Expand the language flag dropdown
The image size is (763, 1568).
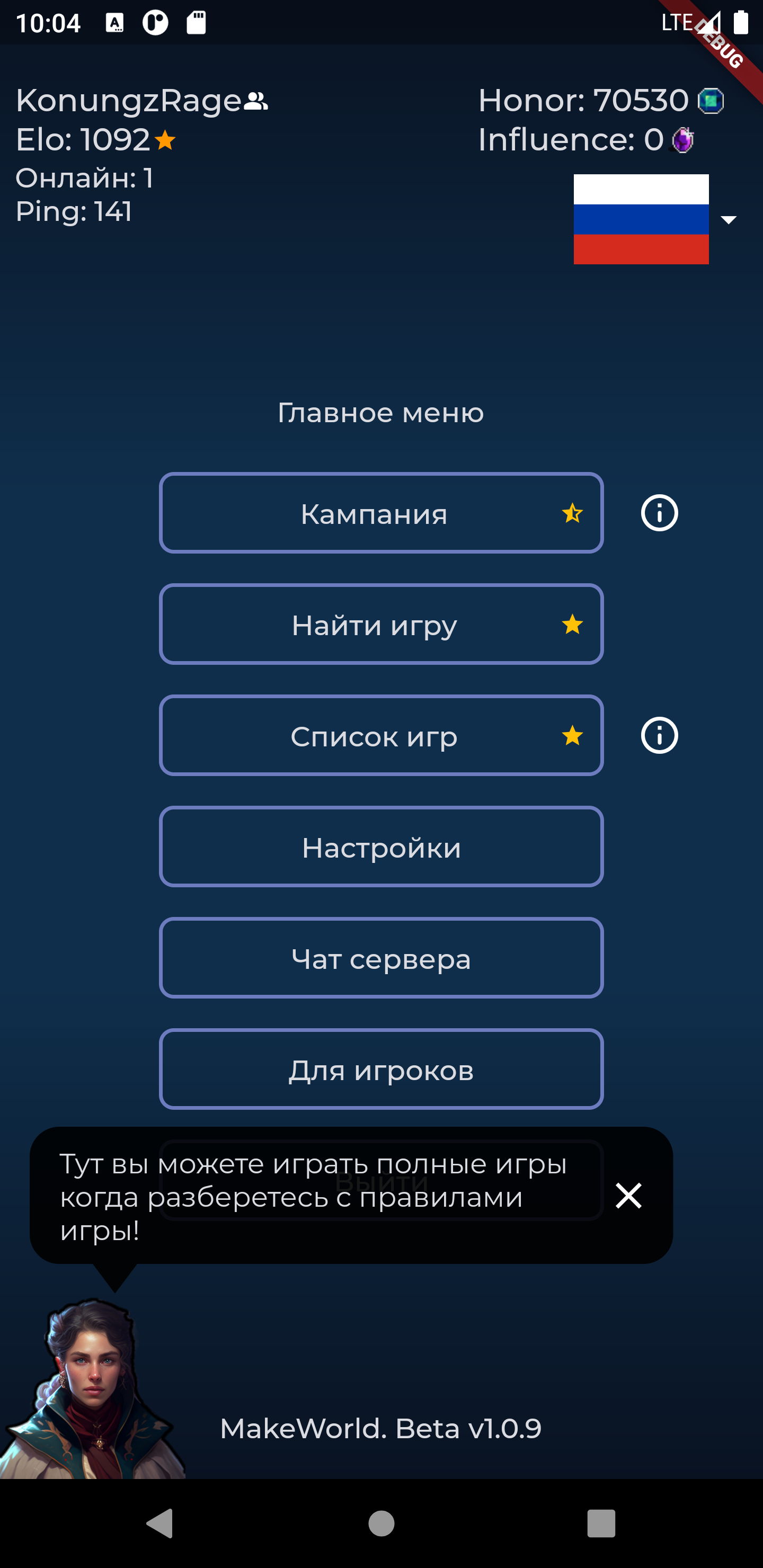pos(727,220)
